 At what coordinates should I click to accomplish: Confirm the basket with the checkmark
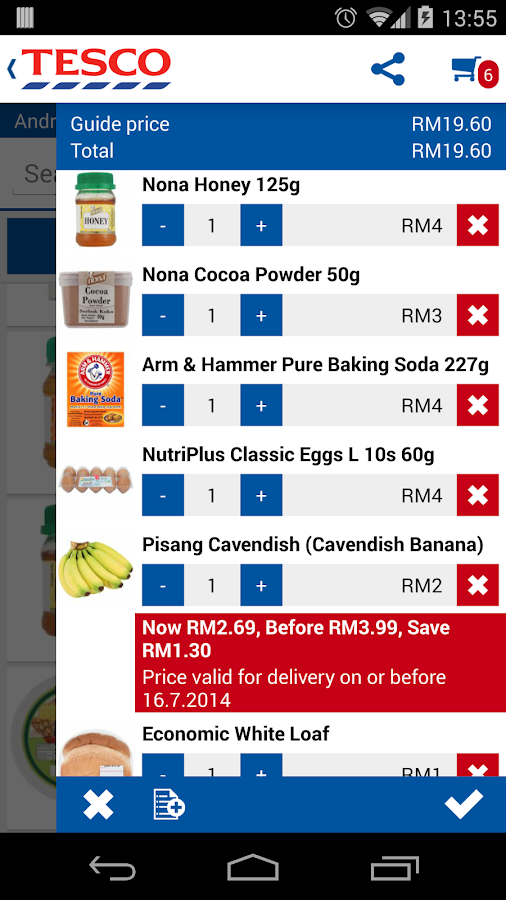(x=464, y=804)
